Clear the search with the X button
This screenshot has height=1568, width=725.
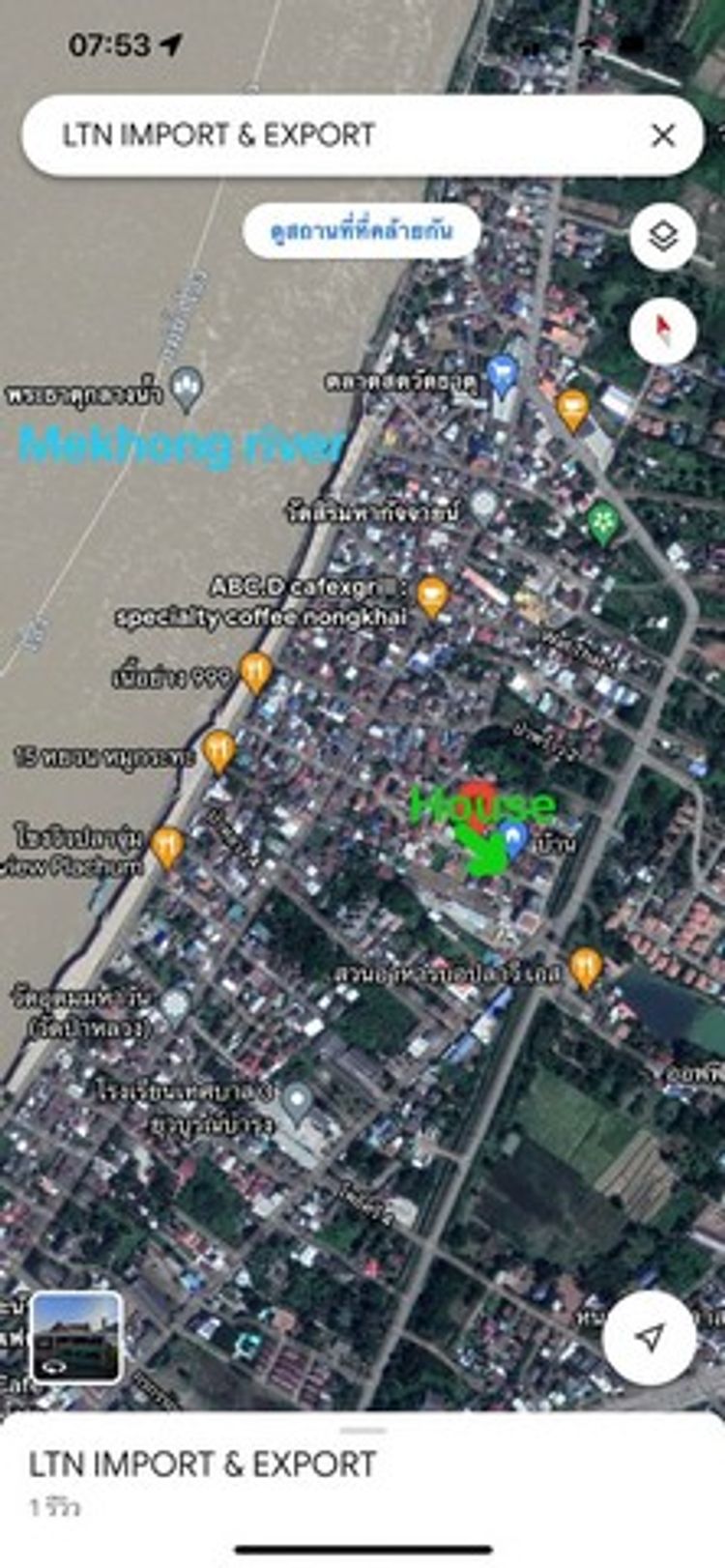[x=663, y=135]
